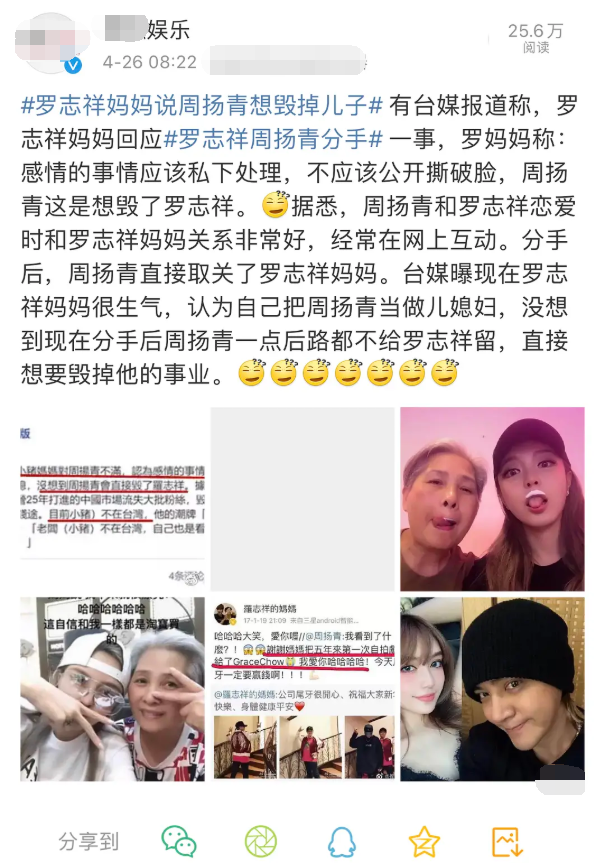Open the news article screenshot image
Screen dimensions: 613x863
pyautogui.click(x=112, y=496)
